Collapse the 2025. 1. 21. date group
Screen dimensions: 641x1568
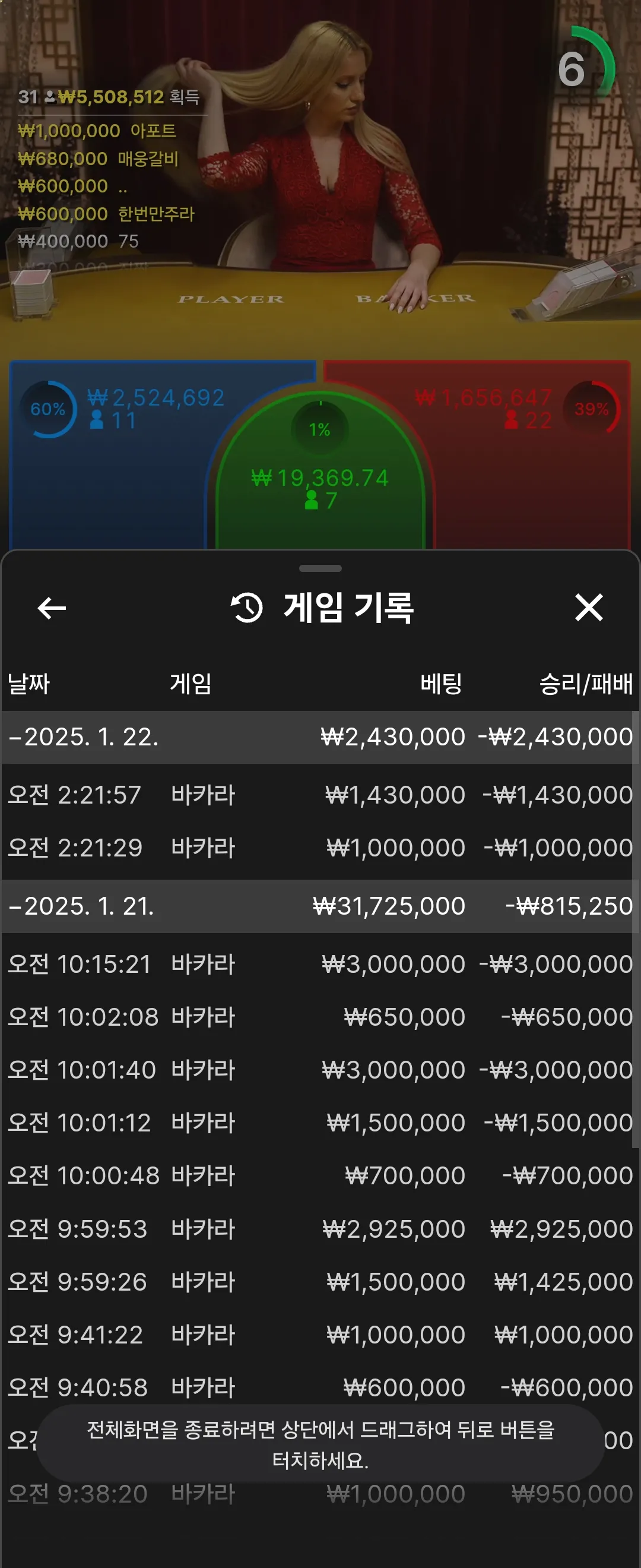click(82, 906)
